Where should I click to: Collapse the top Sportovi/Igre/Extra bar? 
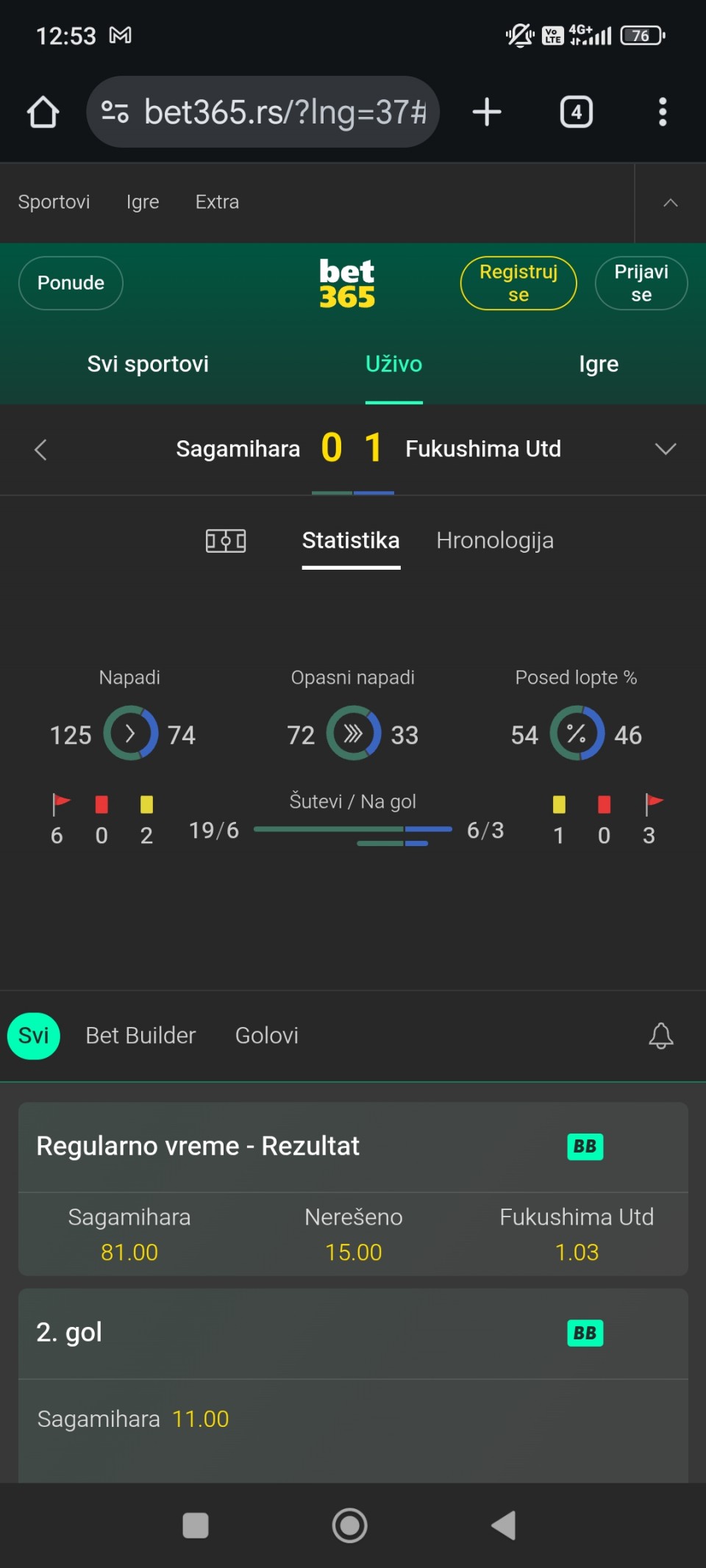(x=670, y=203)
